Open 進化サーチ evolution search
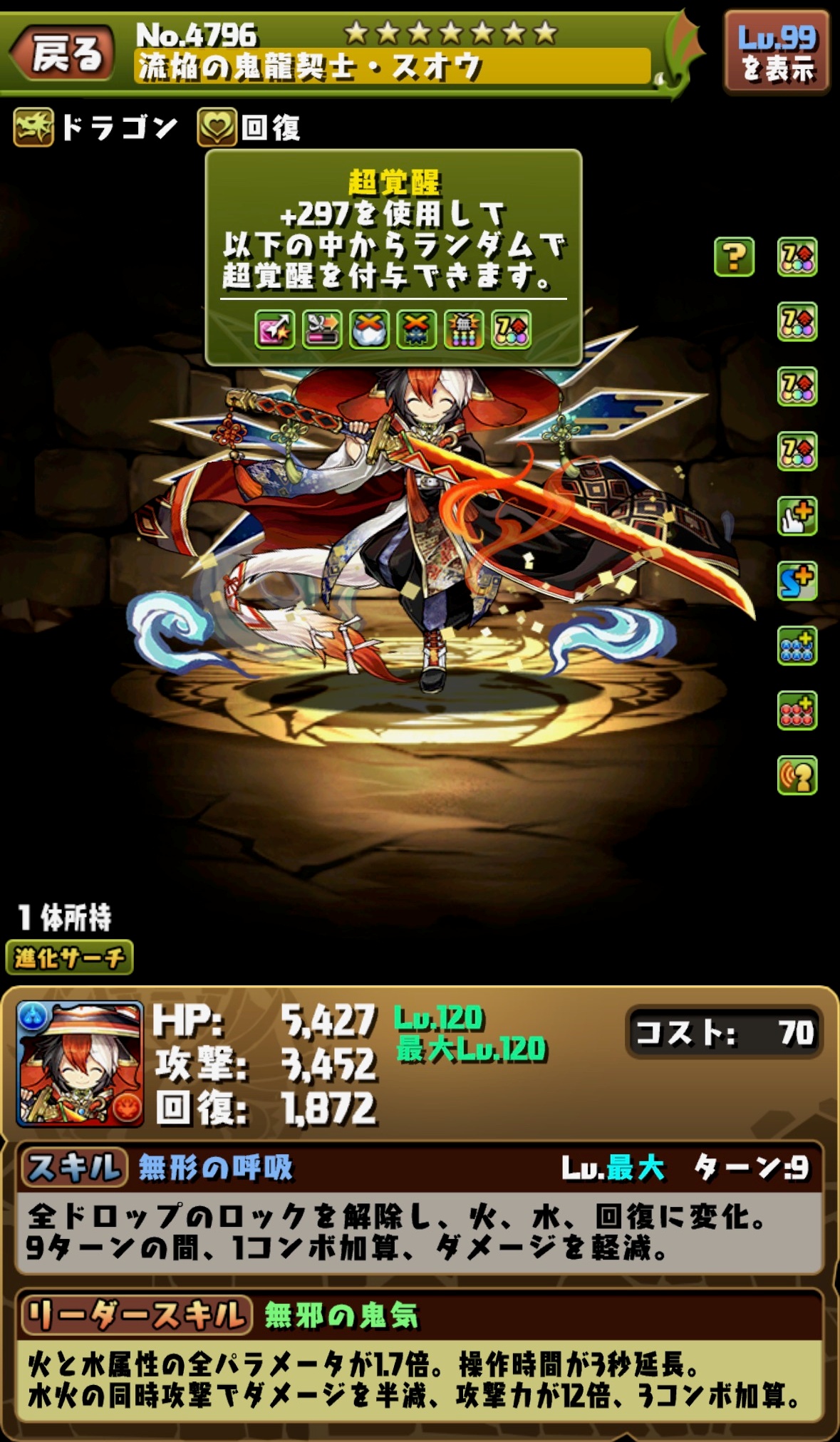This screenshot has height=1442, width=840. pyautogui.click(x=69, y=957)
